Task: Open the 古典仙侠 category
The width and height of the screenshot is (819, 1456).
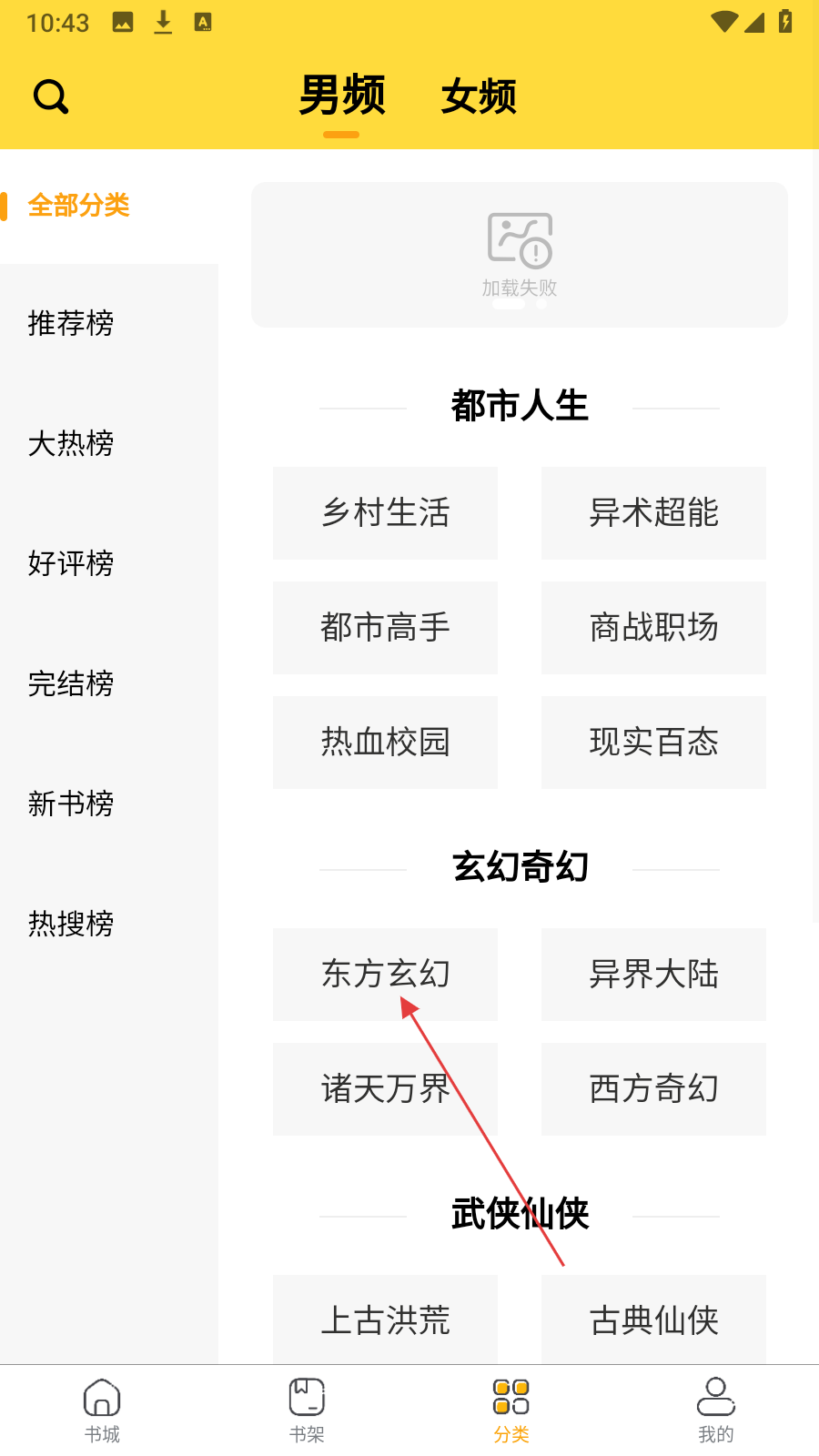Action: click(x=653, y=1319)
